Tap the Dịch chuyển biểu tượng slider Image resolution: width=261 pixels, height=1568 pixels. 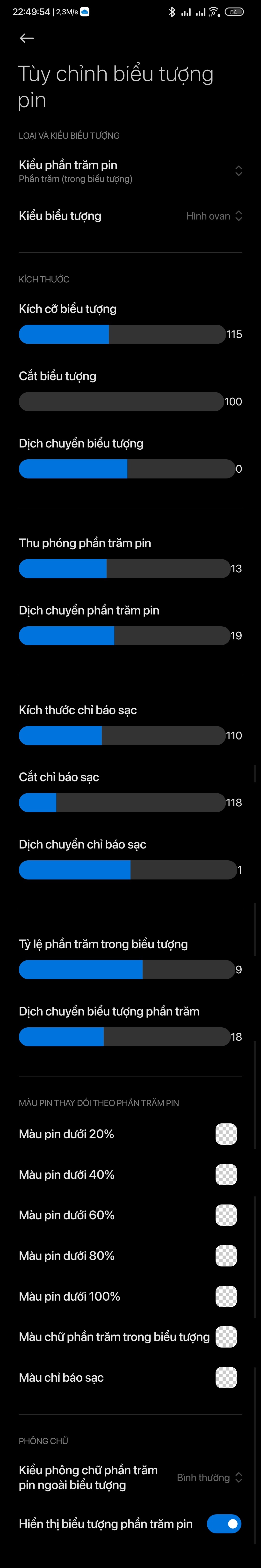127,469
